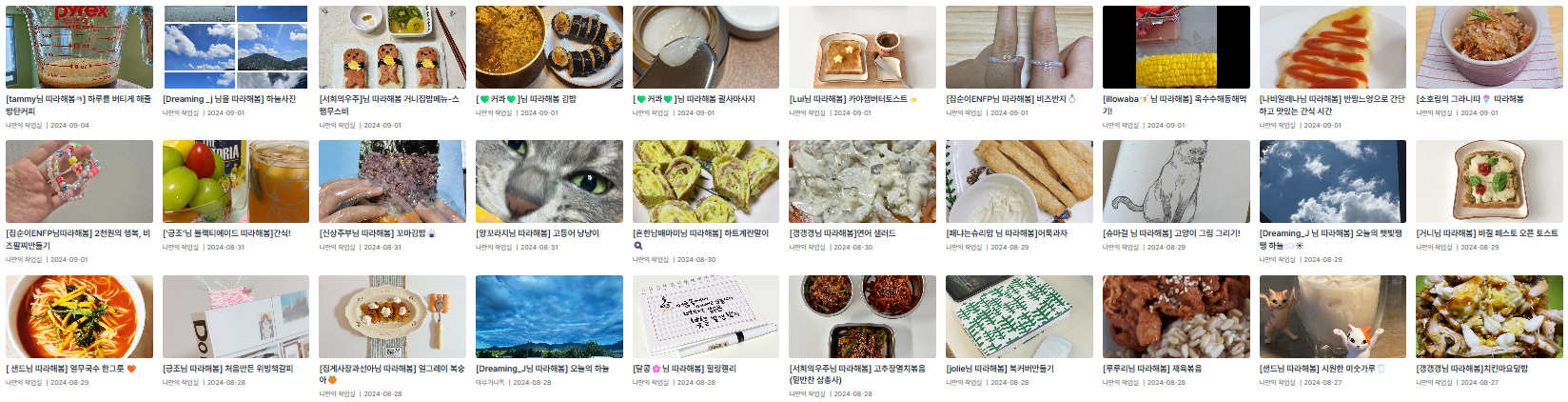1568x402 pixels.
Task: Open the 긍조님 블랙티에이드 post
Action: click(x=236, y=182)
